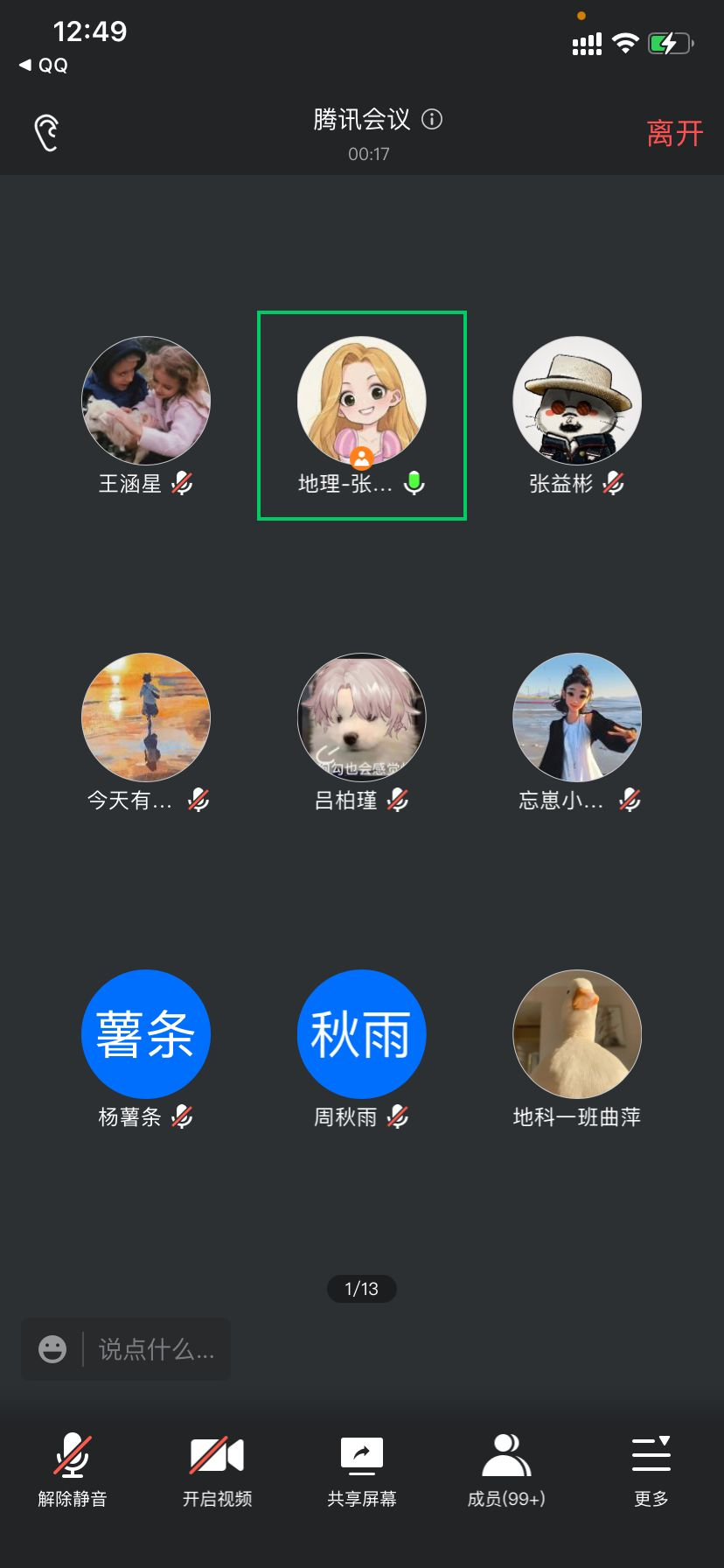Tap 解除静音 to unmute microphone
This screenshot has height=1568, width=724.
(73, 1470)
